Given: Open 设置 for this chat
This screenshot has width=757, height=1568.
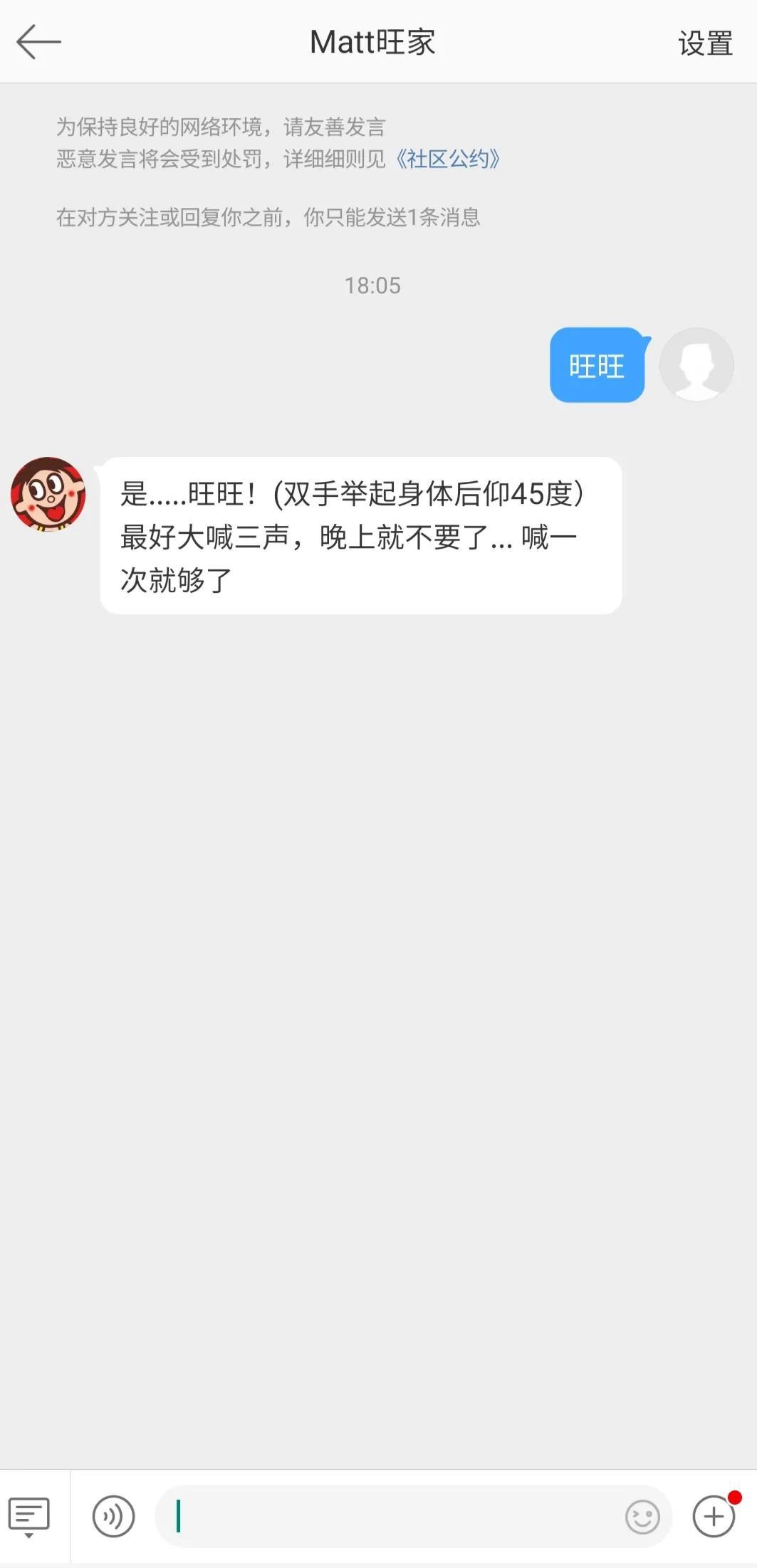Looking at the screenshot, I should [705, 43].
